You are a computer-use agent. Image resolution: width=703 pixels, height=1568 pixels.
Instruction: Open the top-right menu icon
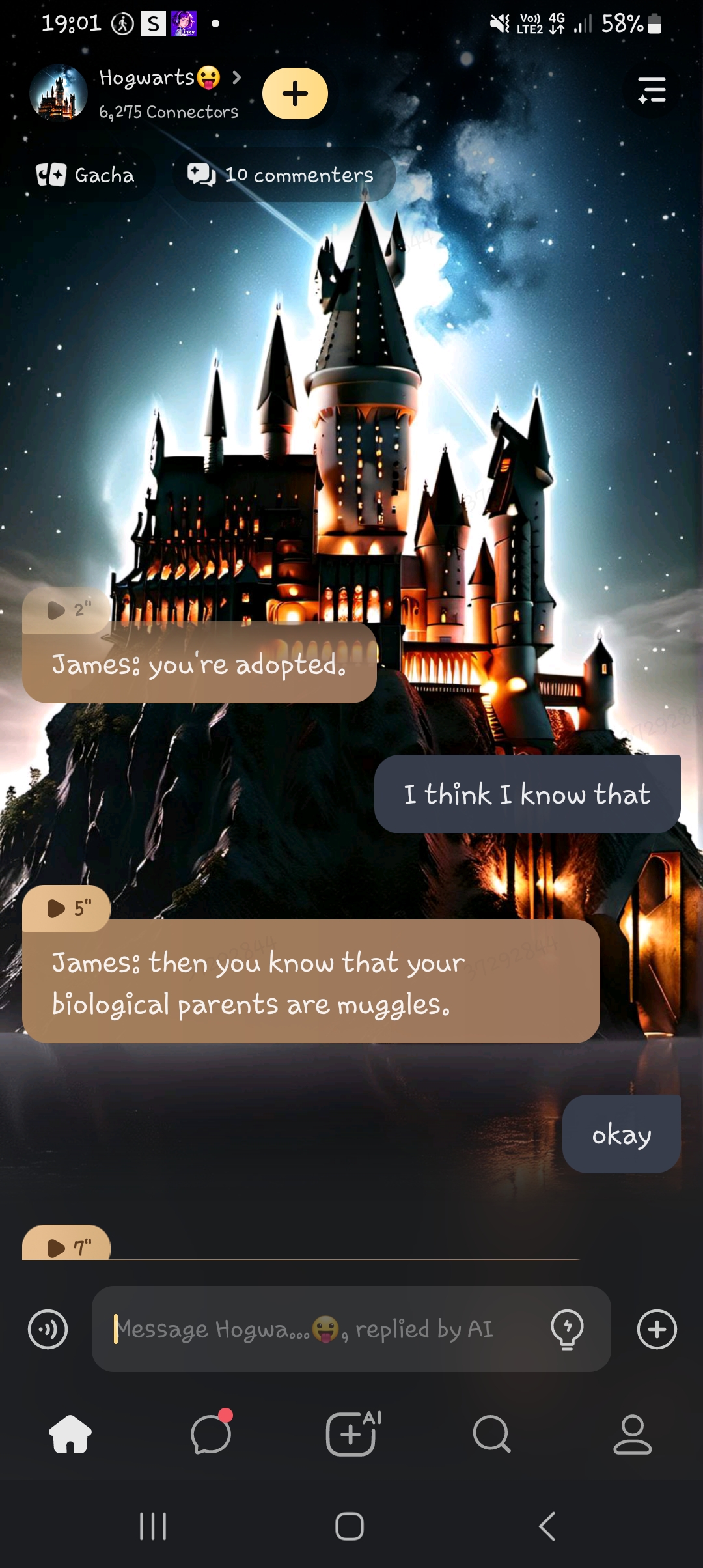[652, 90]
